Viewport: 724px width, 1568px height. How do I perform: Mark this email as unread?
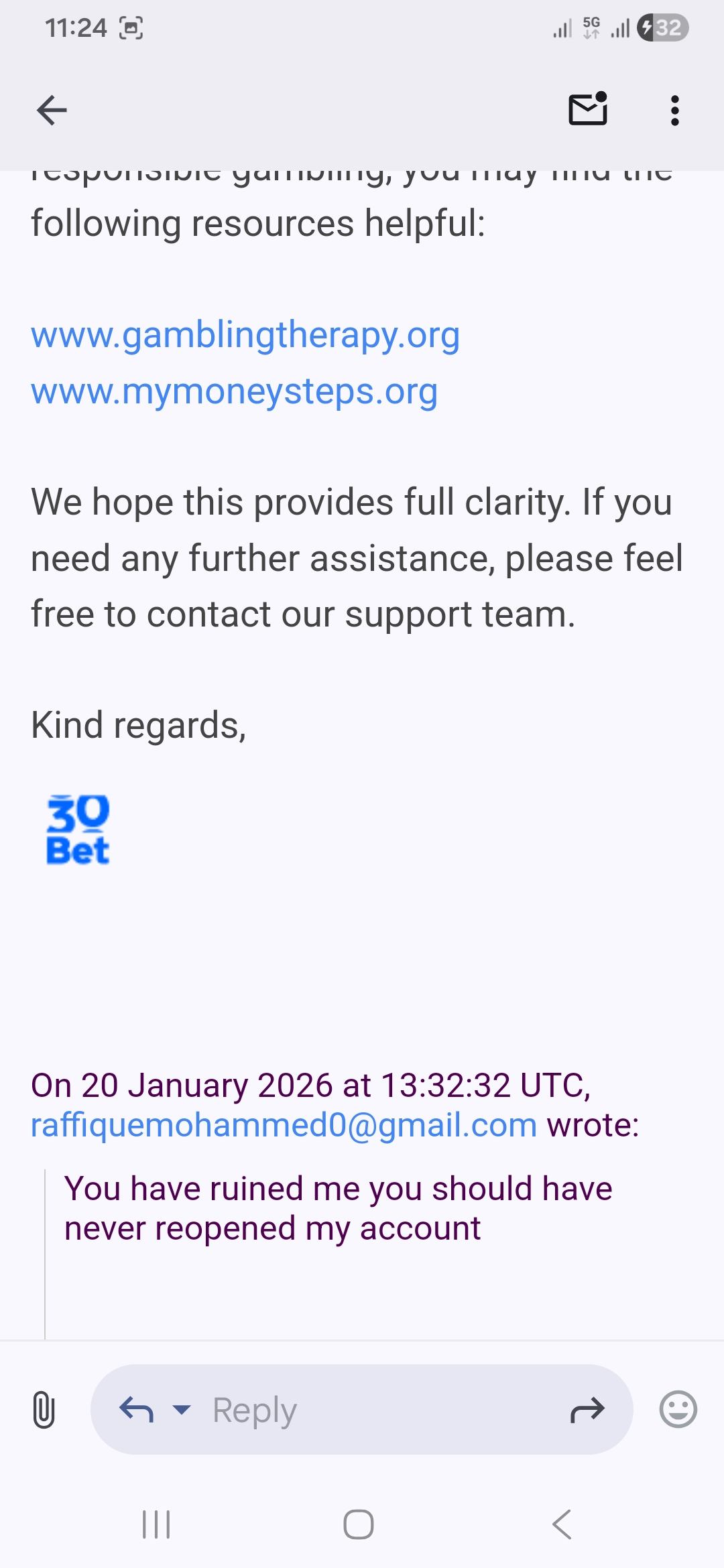tap(588, 110)
